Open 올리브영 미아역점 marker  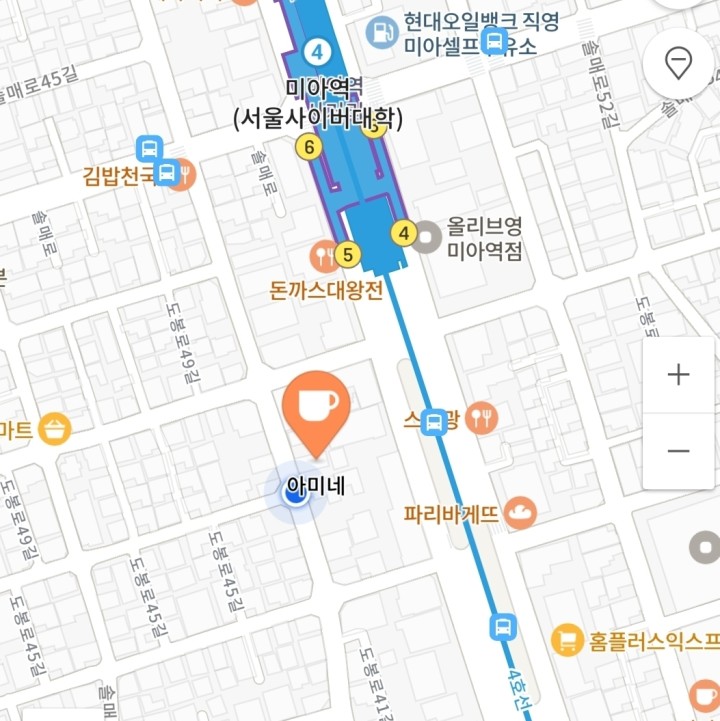pos(429,236)
